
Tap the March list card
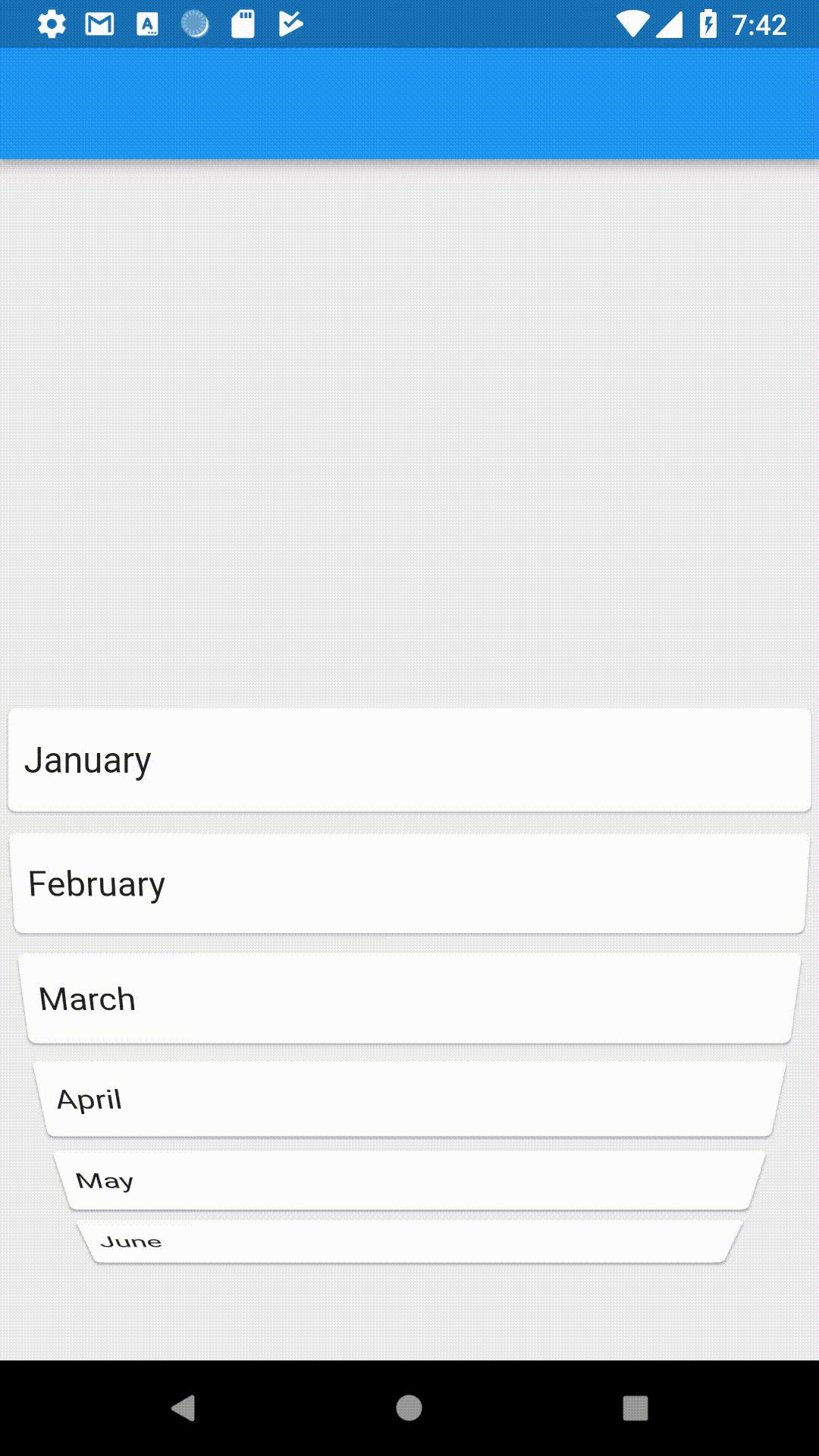pyautogui.click(x=409, y=998)
